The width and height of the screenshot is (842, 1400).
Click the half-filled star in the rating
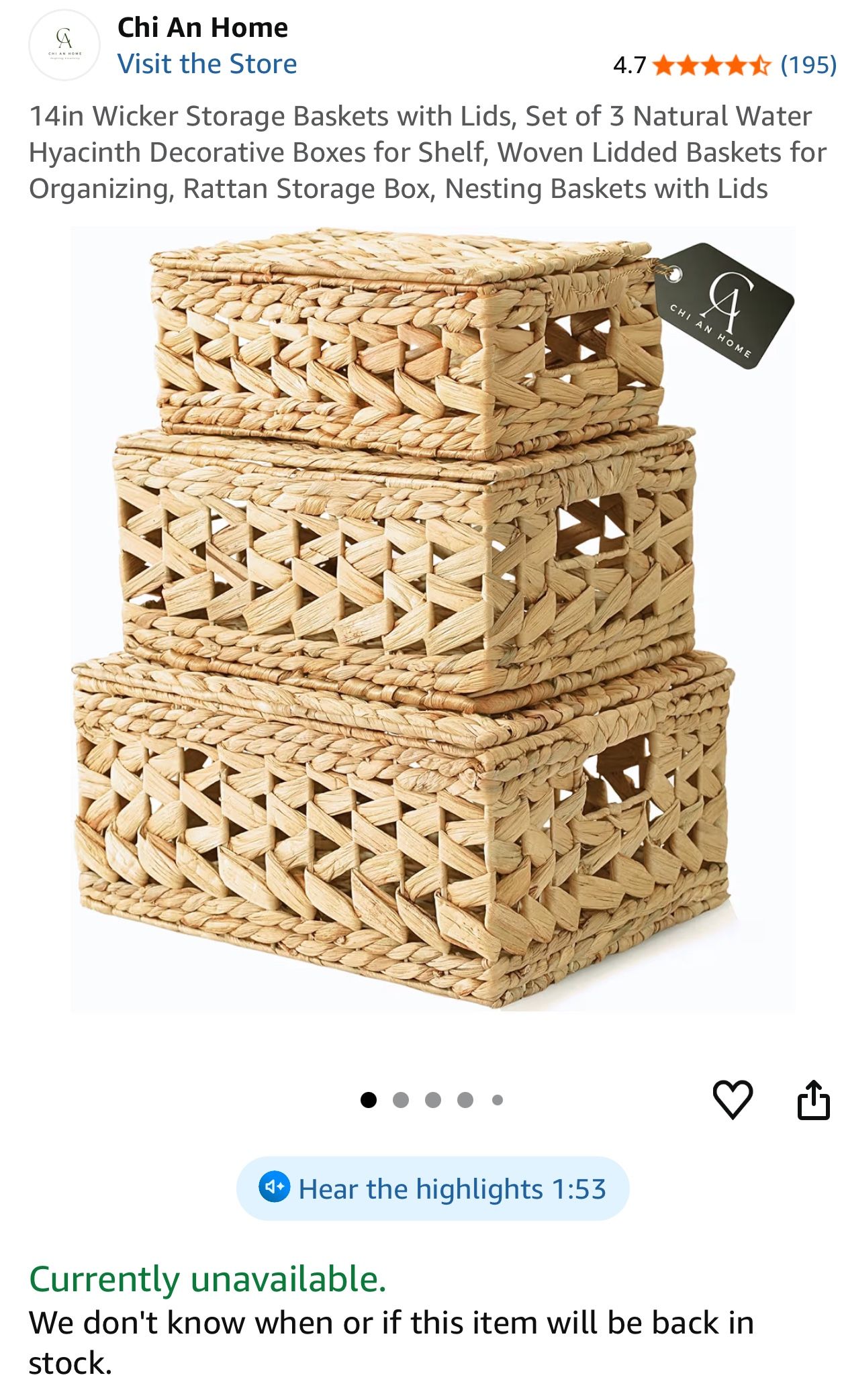(x=759, y=65)
